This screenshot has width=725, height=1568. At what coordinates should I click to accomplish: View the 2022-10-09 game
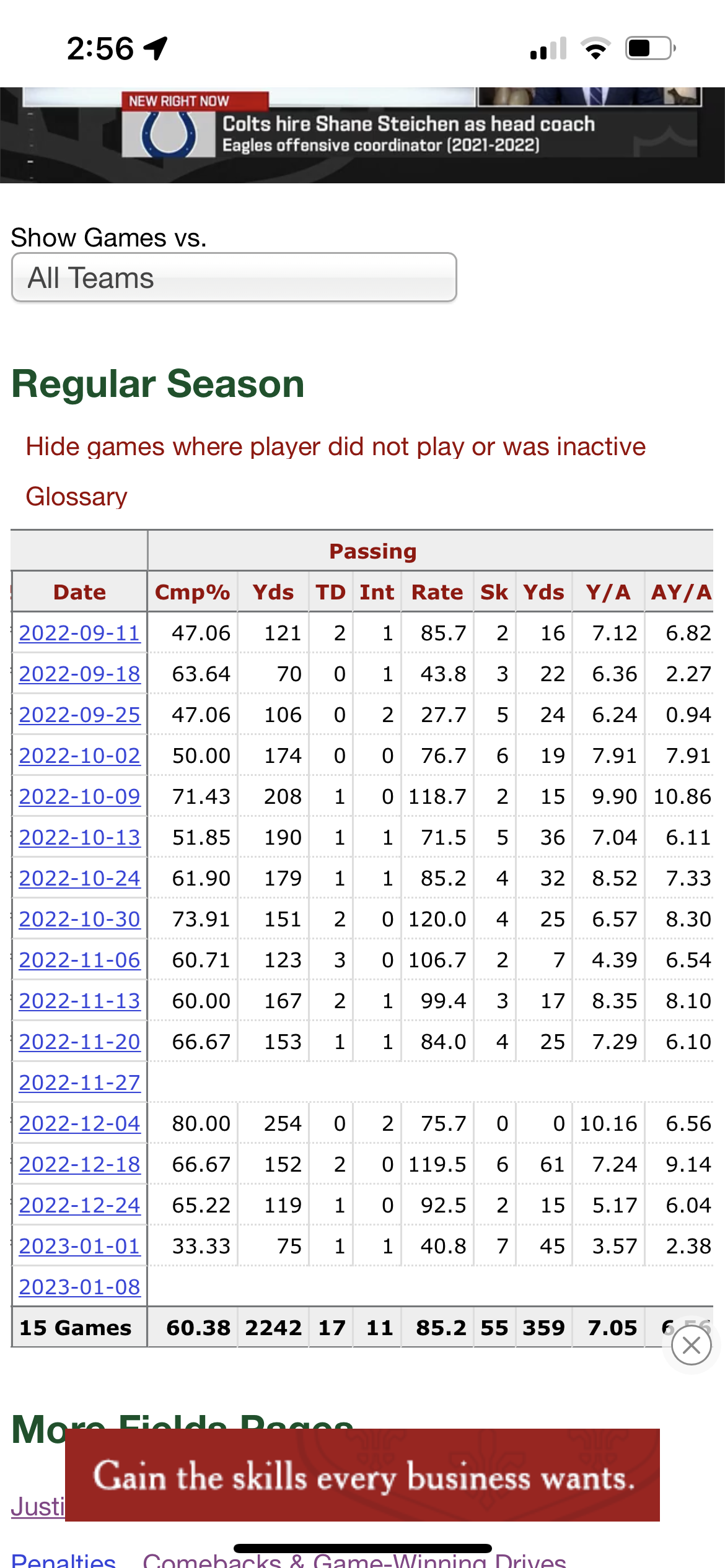click(x=79, y=796)
